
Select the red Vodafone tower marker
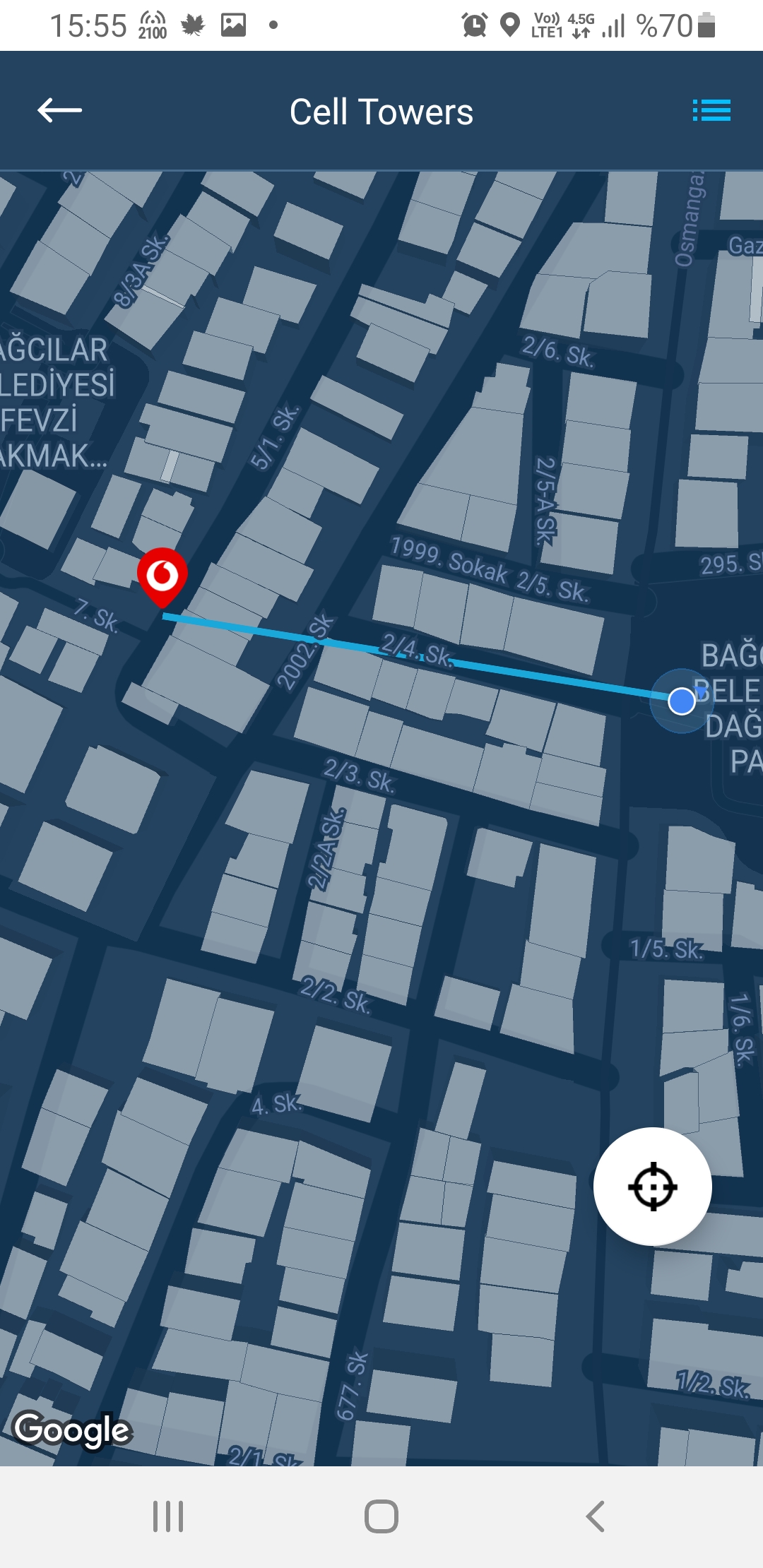pyautogui.click(x=162, y=576)
